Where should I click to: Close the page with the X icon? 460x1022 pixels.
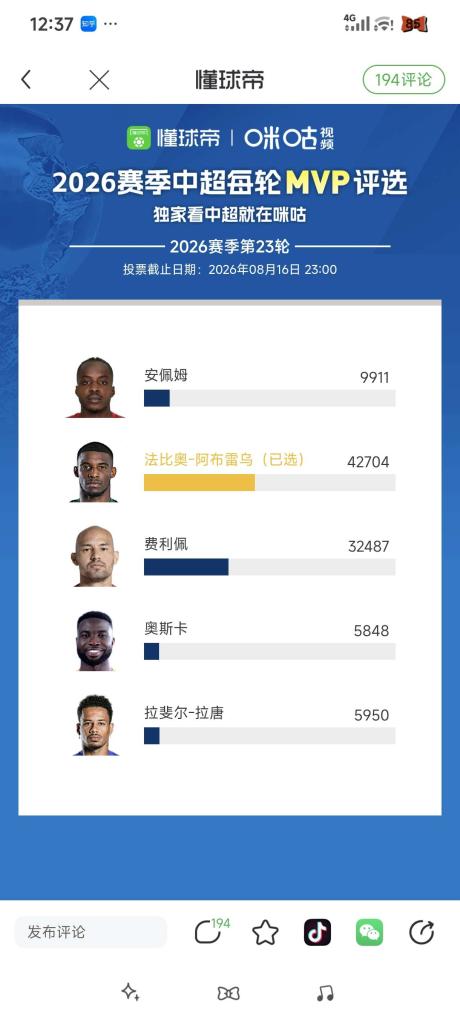99,80
